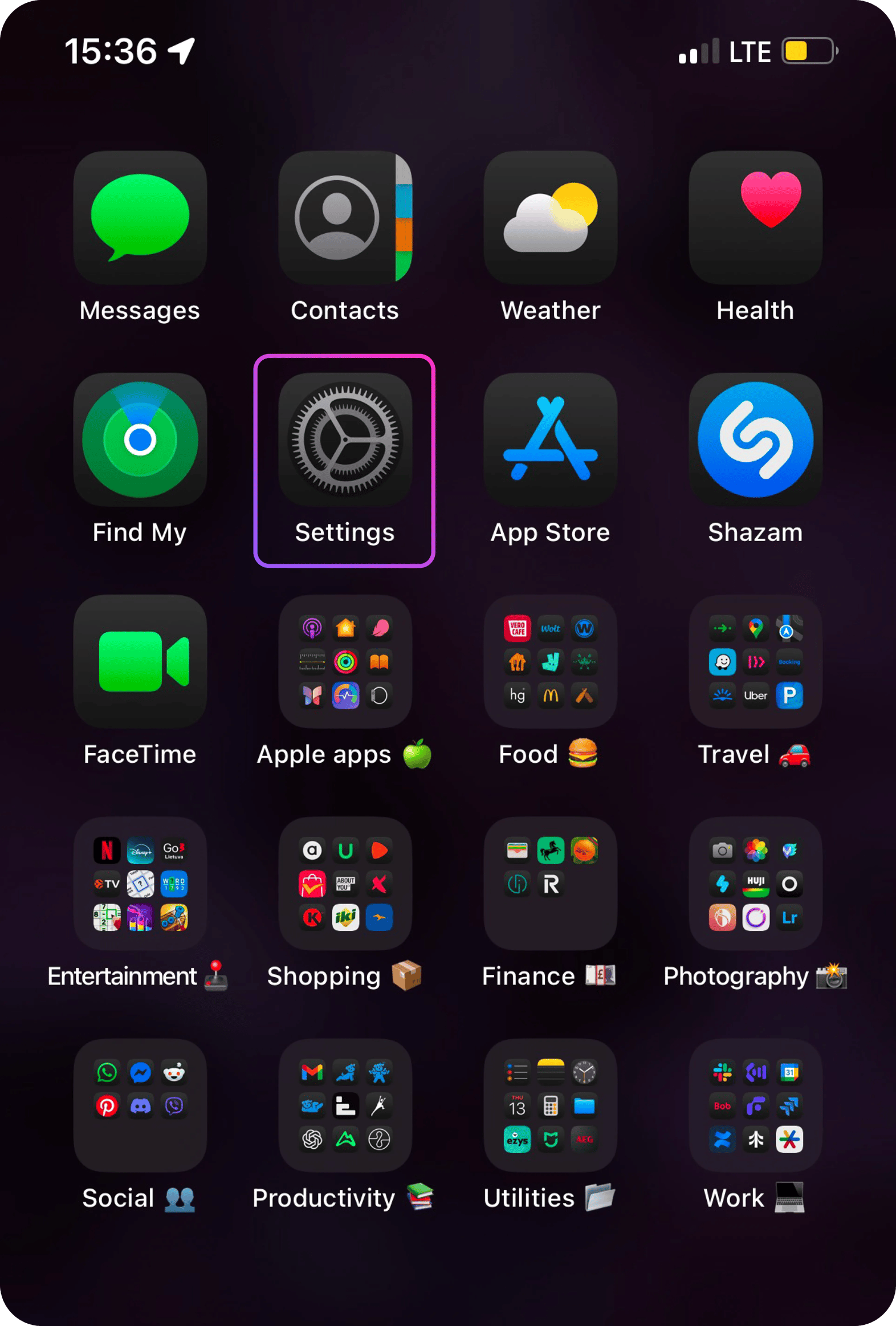Open the Entertainment folder
Image resolution: width=896 pixels, height=1326 pixels.
[x=140, y=883]
